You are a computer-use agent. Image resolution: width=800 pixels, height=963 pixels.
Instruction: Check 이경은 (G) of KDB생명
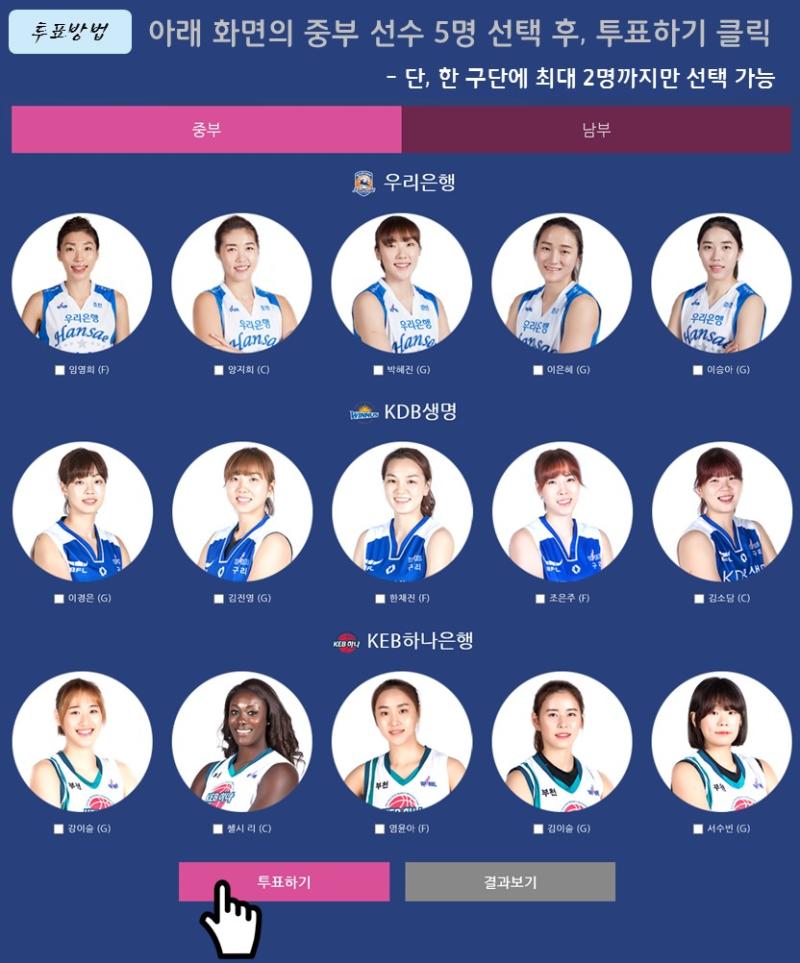click(59, 599)
